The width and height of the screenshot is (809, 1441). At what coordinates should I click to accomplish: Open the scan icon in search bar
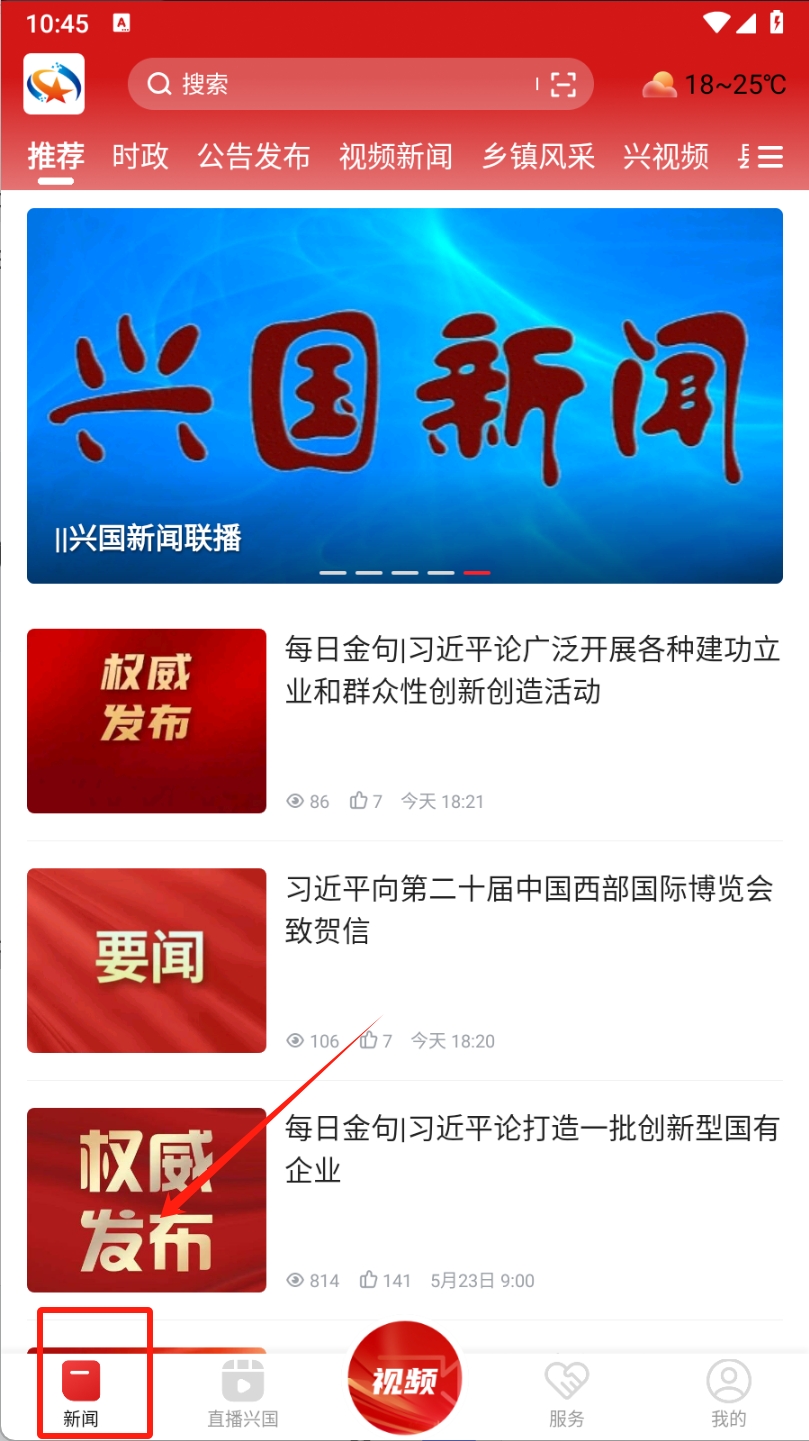pyautogui.click(x=564, y=84)
